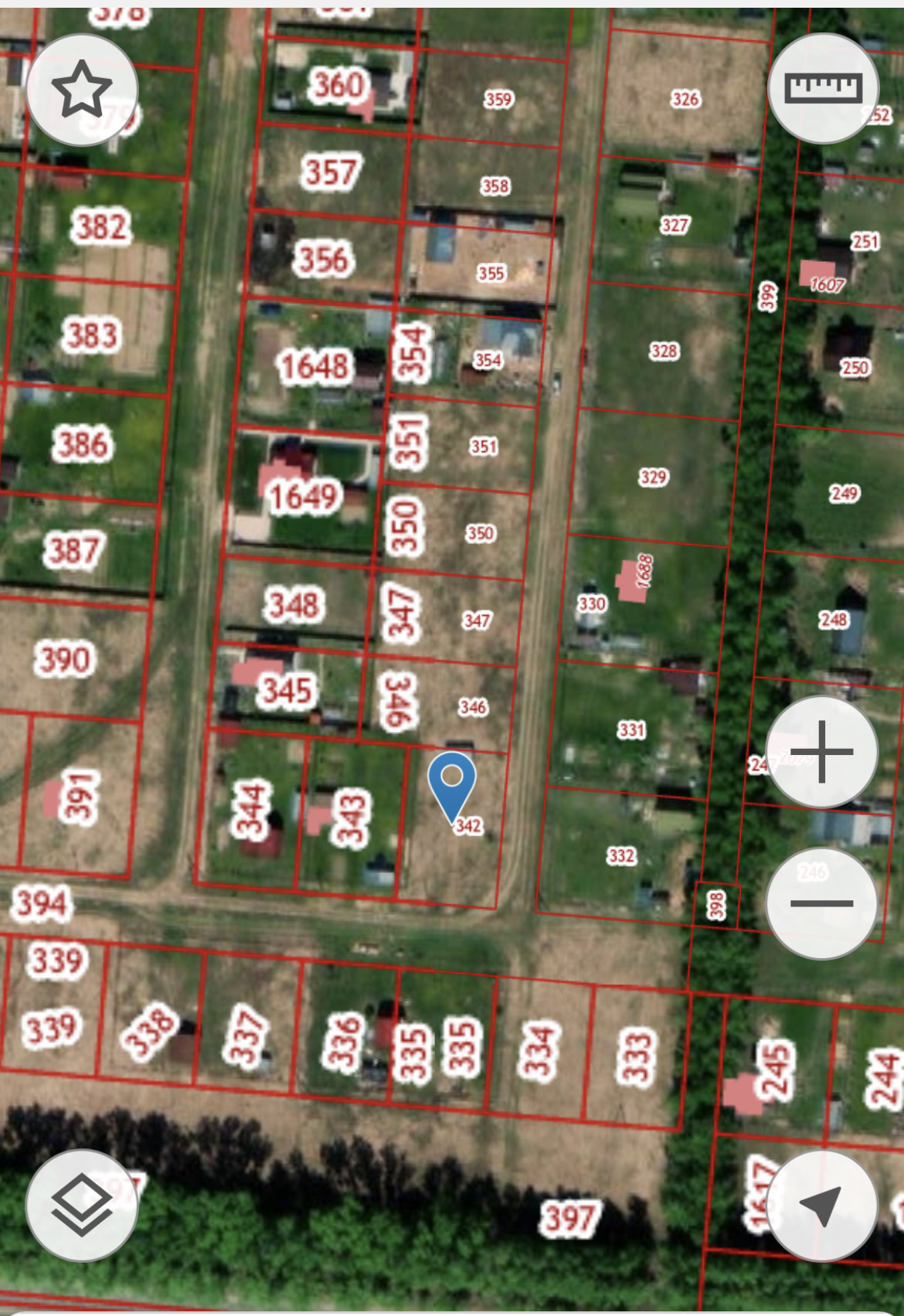The height and width of the screenshot is (1316, 904).
Task: Zoom in on the map
Action: pyautogui.click(x=821, y=751)
